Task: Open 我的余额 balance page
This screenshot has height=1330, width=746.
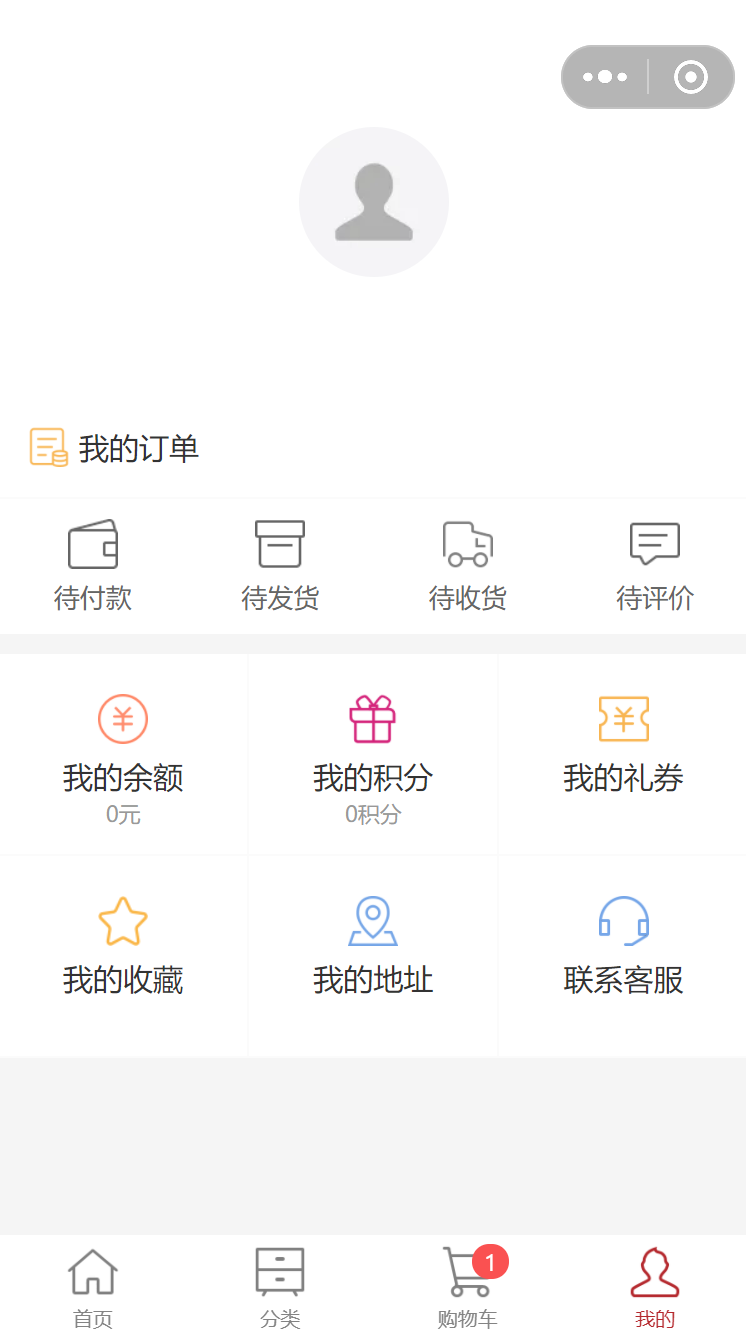Action: click(x=123, y=755)
